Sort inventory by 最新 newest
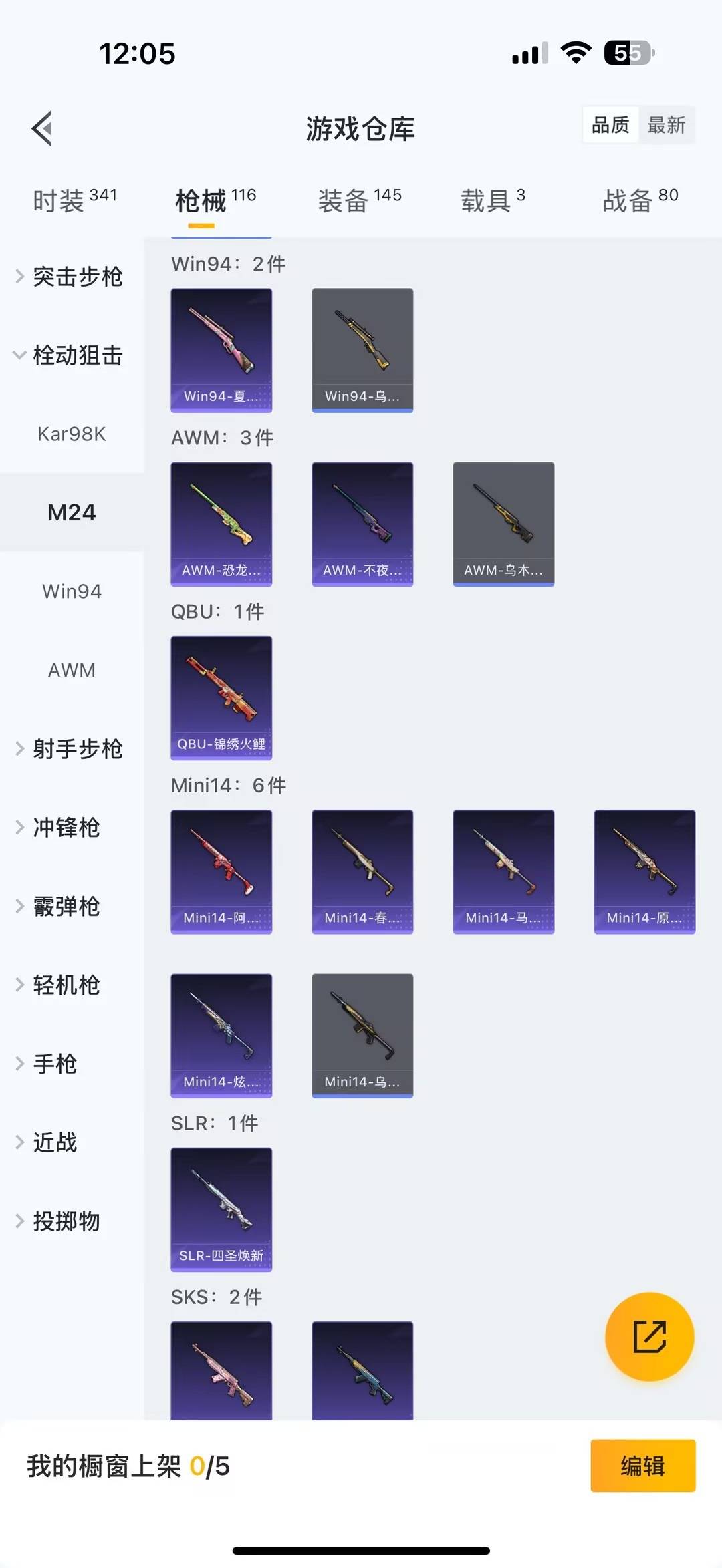The image size is (722, 1568). click(668, 125)
